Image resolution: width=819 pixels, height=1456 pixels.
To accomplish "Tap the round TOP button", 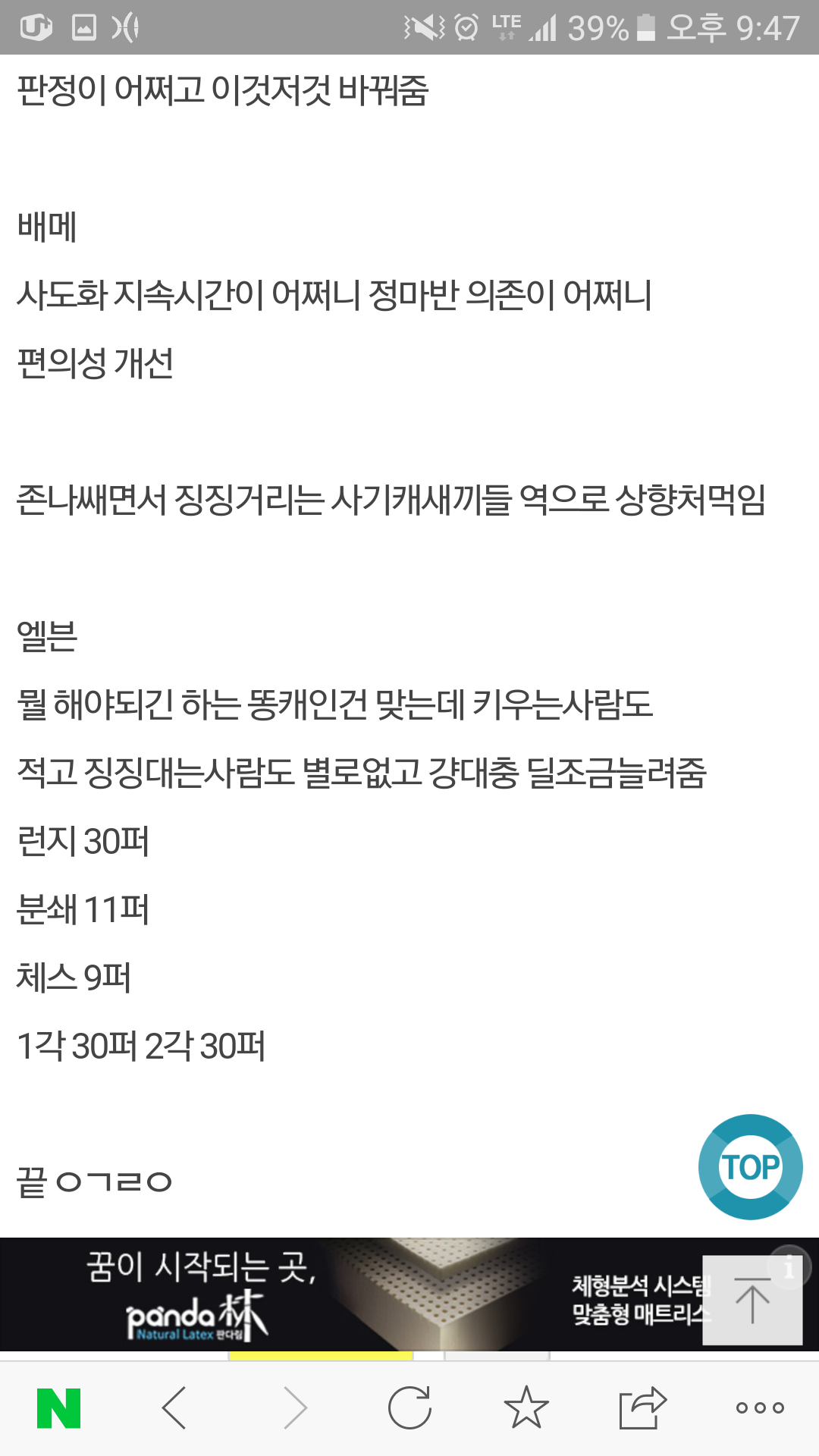I will pos(750,1166).
